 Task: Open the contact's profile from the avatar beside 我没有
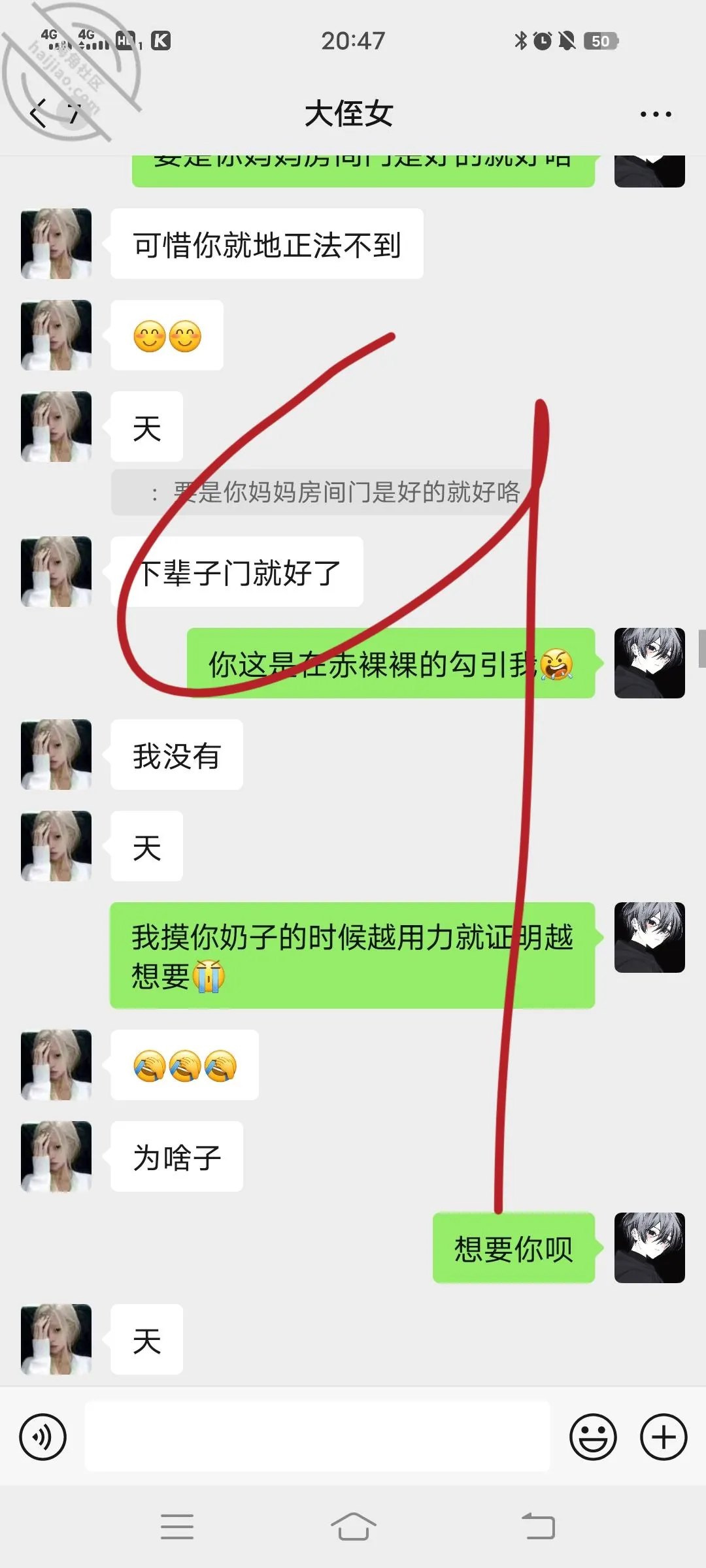click(56, 755)
